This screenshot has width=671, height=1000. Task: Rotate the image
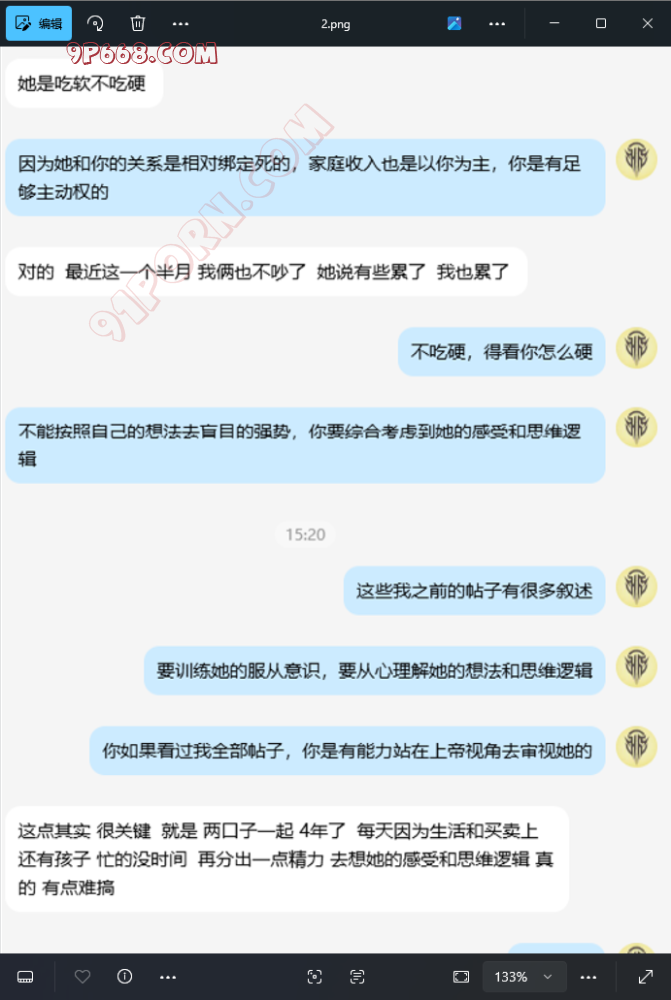point(95,23)
